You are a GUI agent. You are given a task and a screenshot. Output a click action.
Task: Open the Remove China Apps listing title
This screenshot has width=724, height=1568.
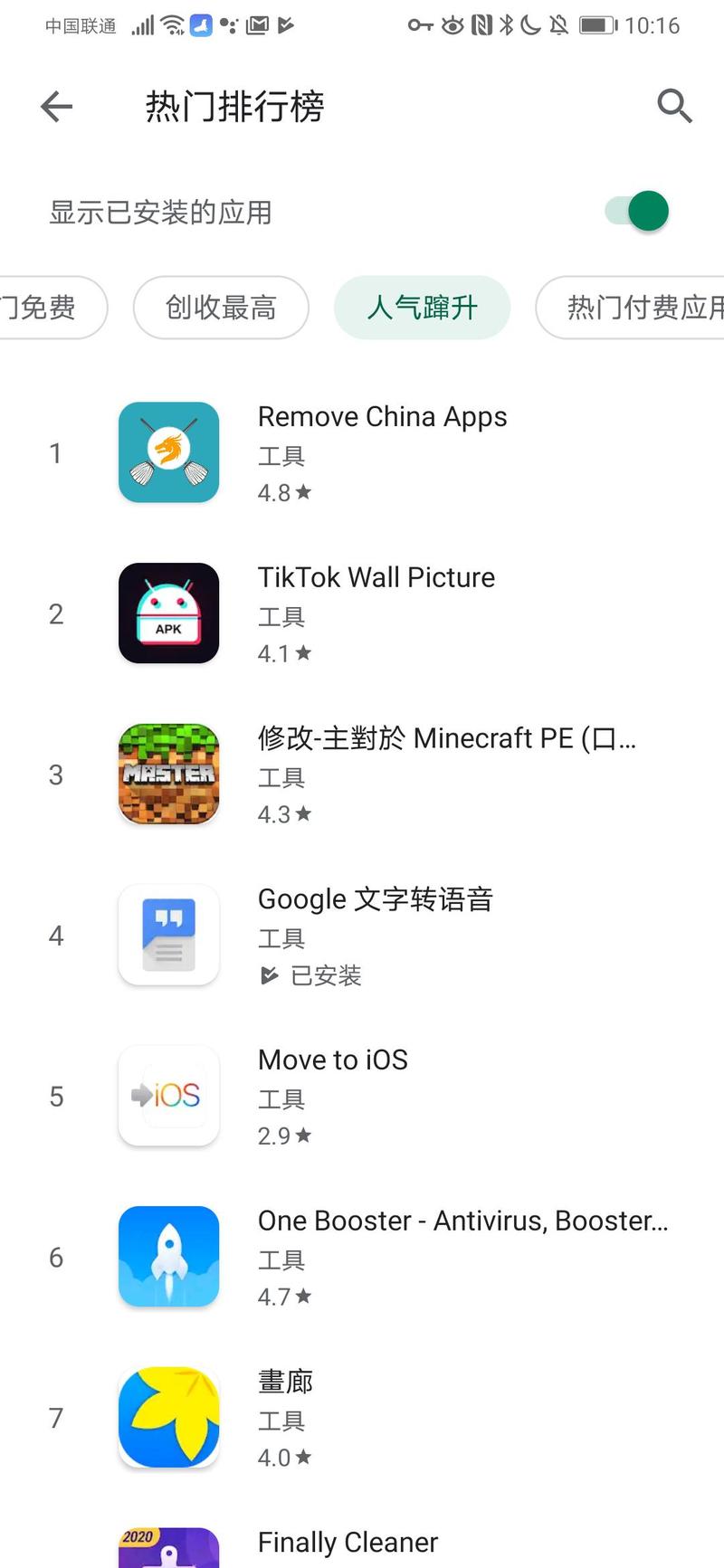[x=382, y=417]
